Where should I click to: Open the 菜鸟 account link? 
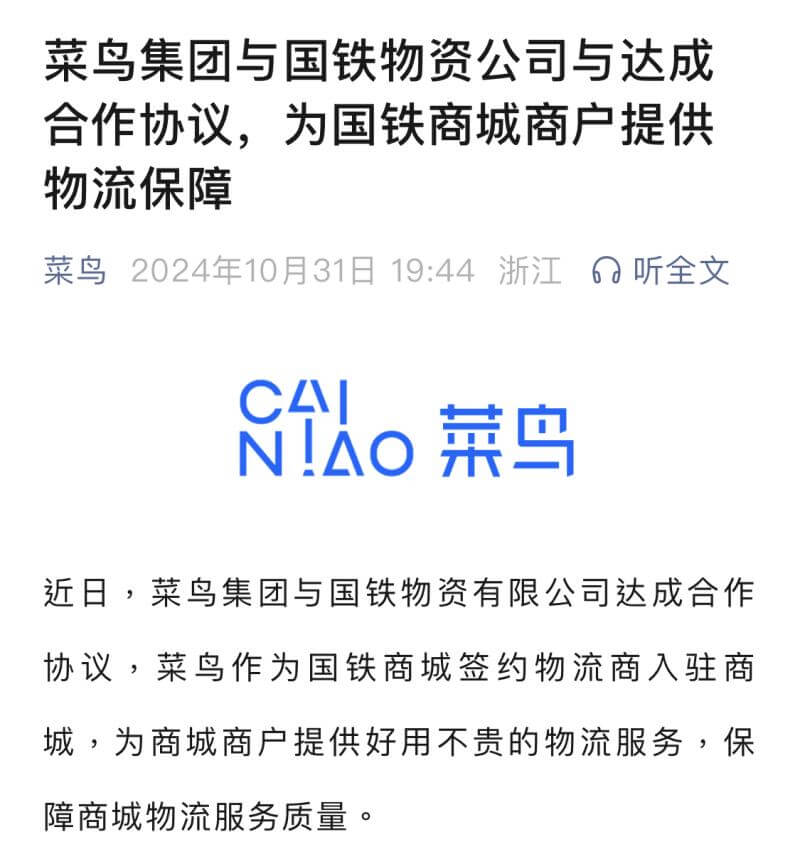(x=75, y=270)
